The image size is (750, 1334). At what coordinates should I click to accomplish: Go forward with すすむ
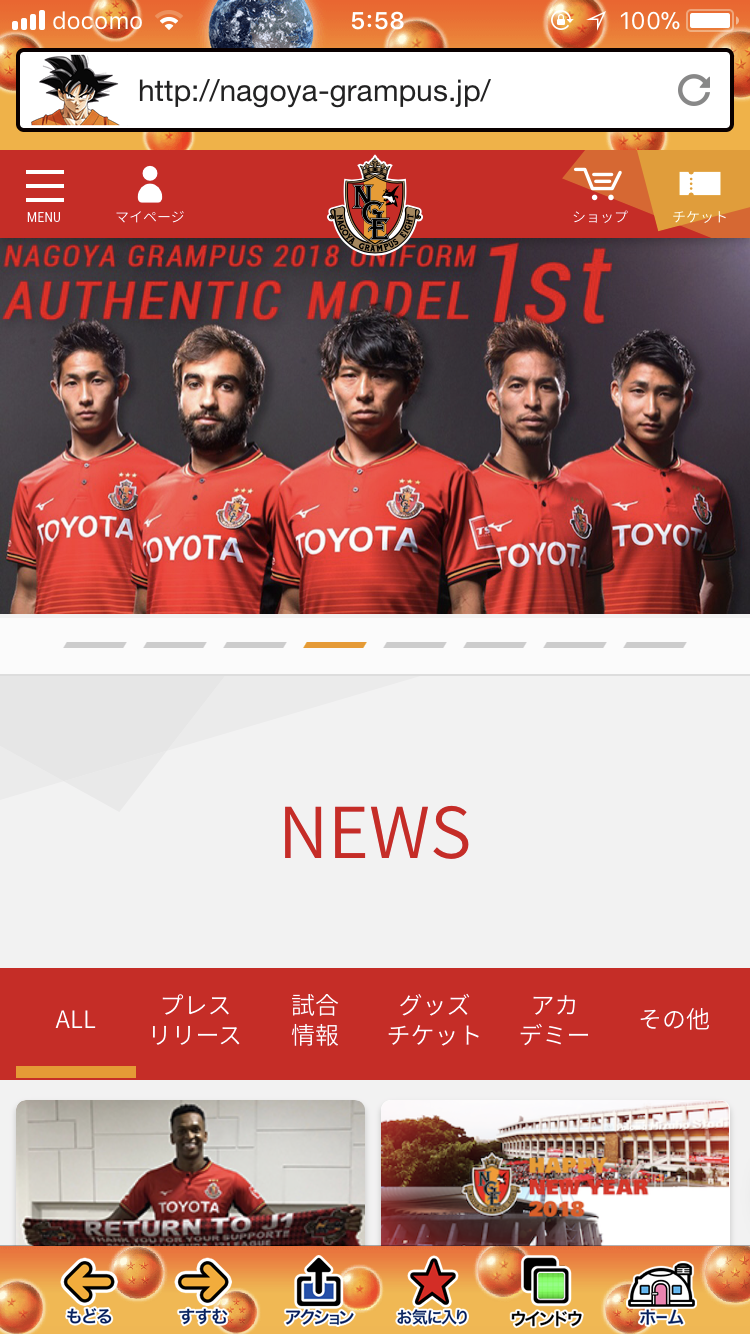pos(203,1292)
